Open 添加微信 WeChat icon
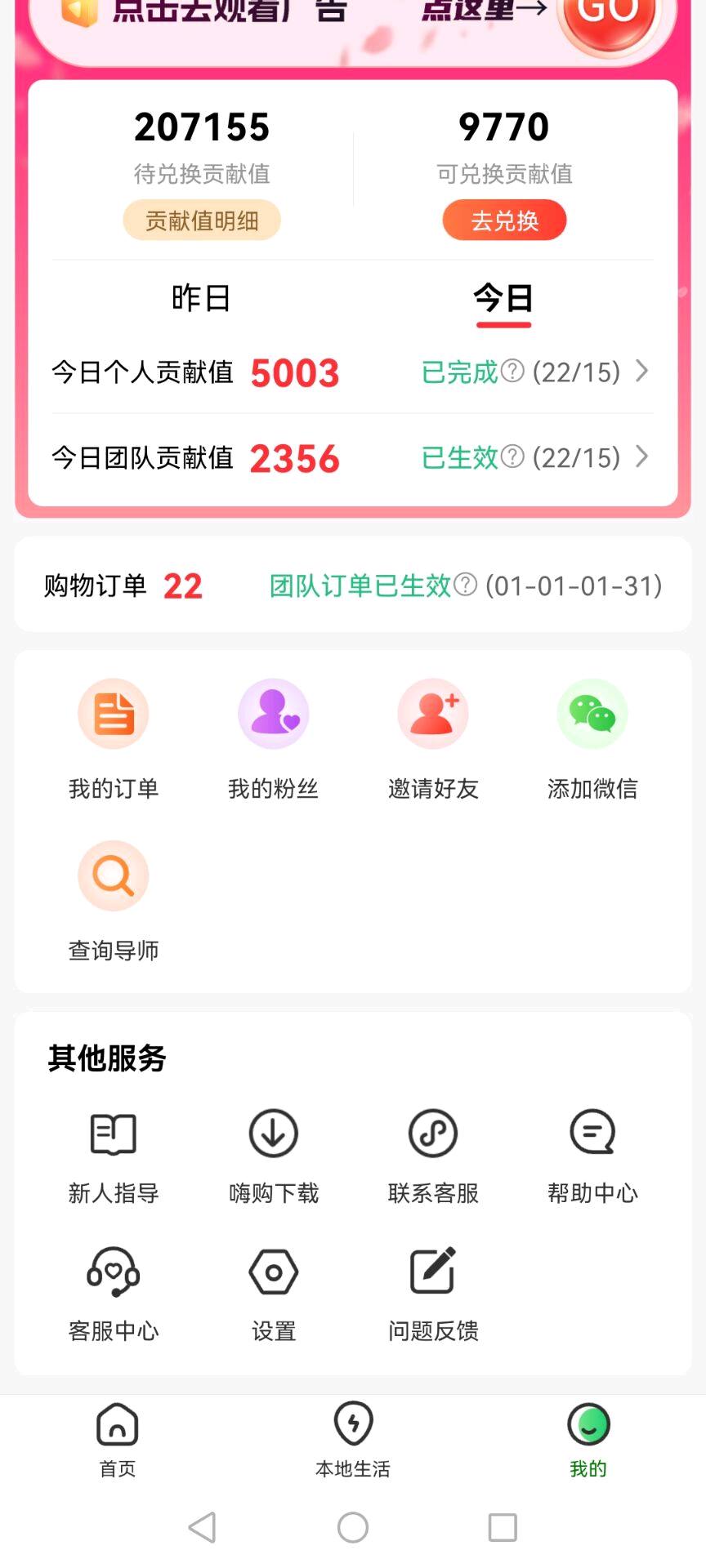The height and width of the screenshot is (1568, 706). pos(592,713)
